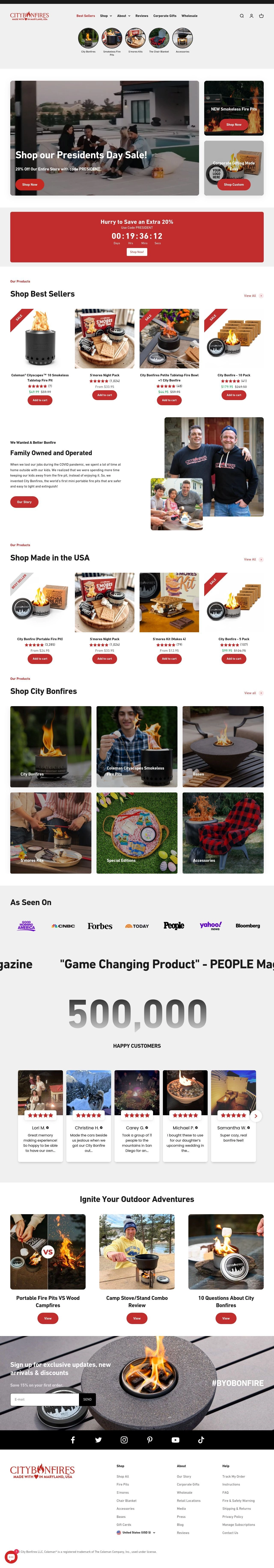View Camp Stove/Stand Combo Review
Viewport: 274px width, 1568px height.
(x=137, y=1318)
